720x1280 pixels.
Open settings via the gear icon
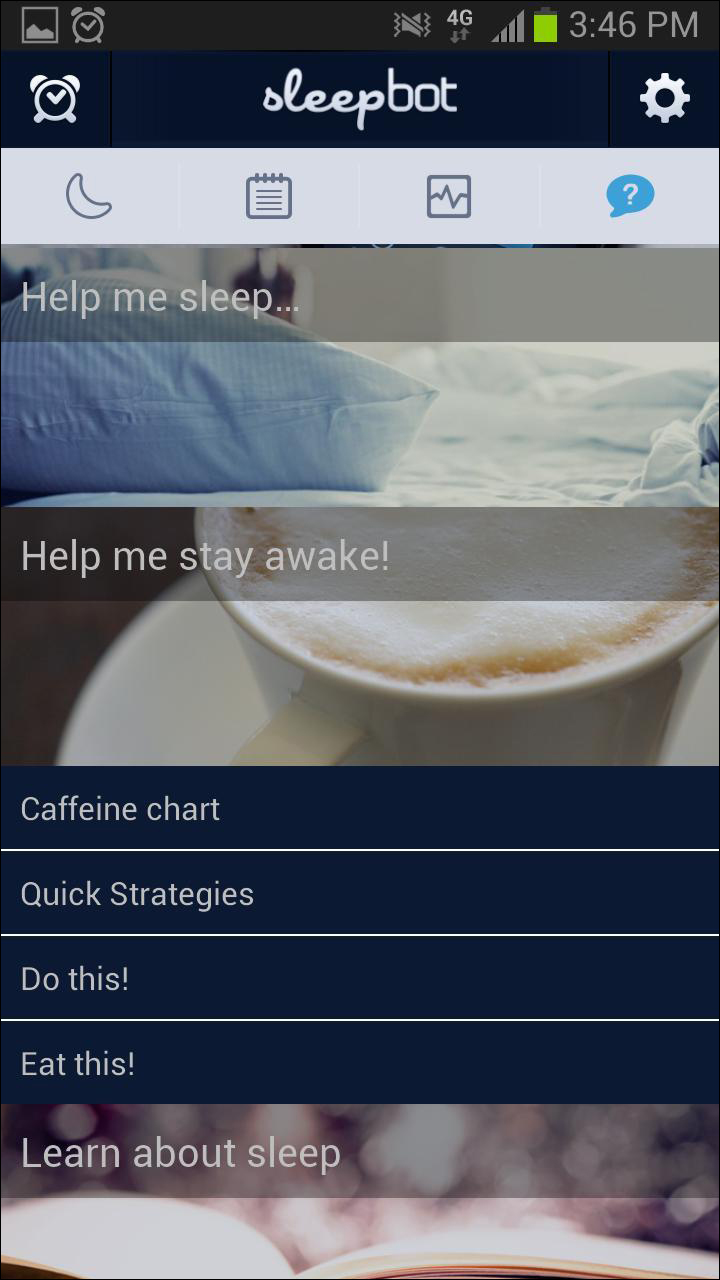[x=665, y=98]
